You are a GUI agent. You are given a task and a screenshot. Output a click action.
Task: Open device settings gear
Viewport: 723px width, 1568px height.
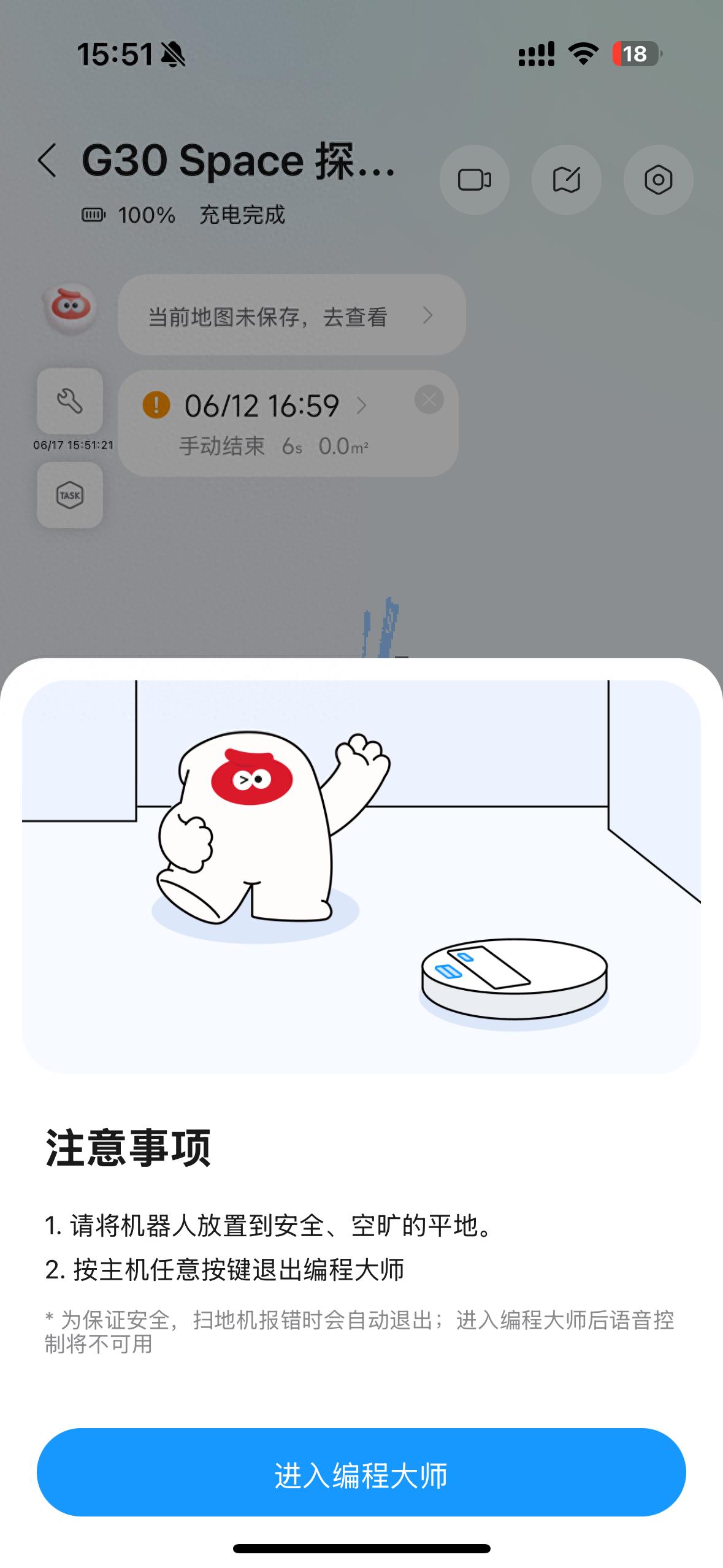pyautogui.click(x=658, y=180)
